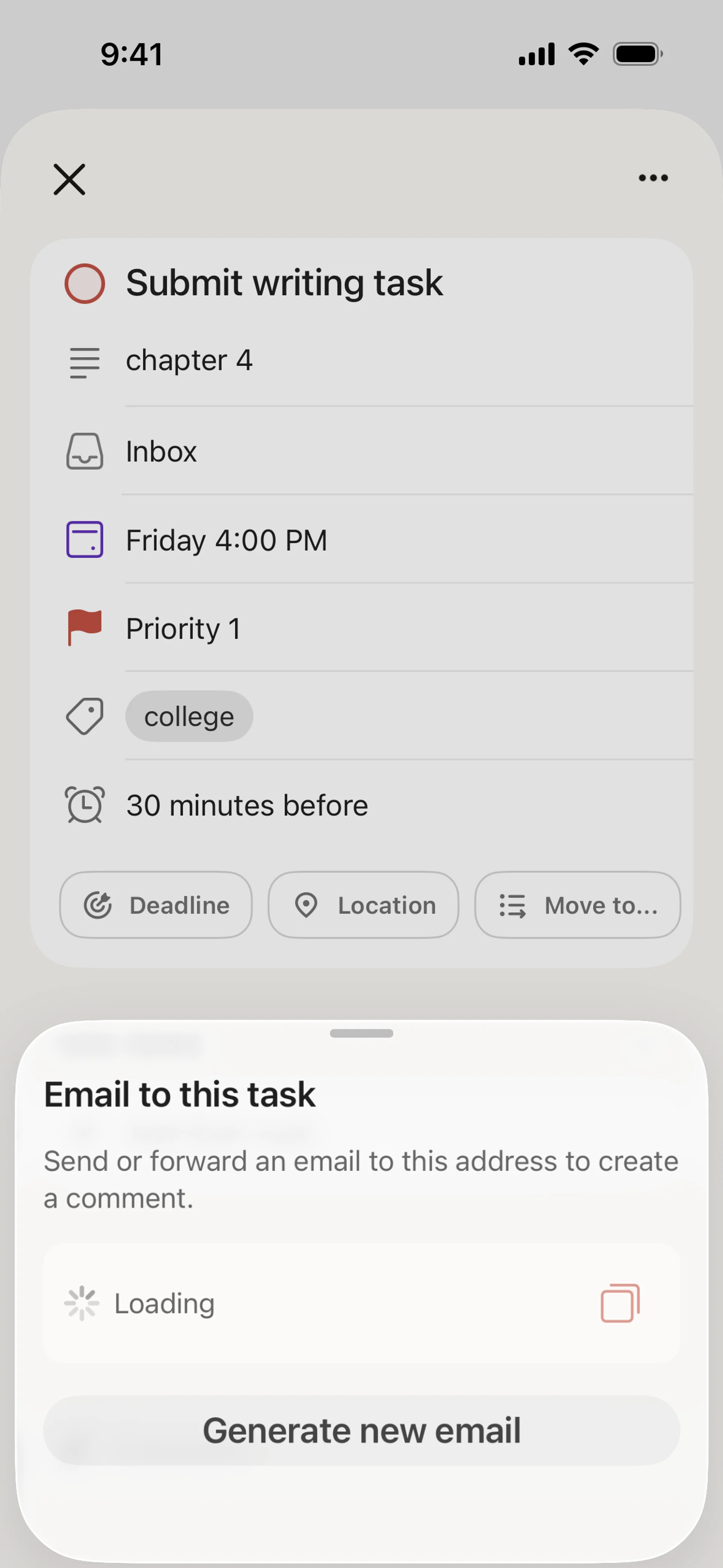Close the task detail view
The image size is (723, 1568).
(x=69, y=179)
